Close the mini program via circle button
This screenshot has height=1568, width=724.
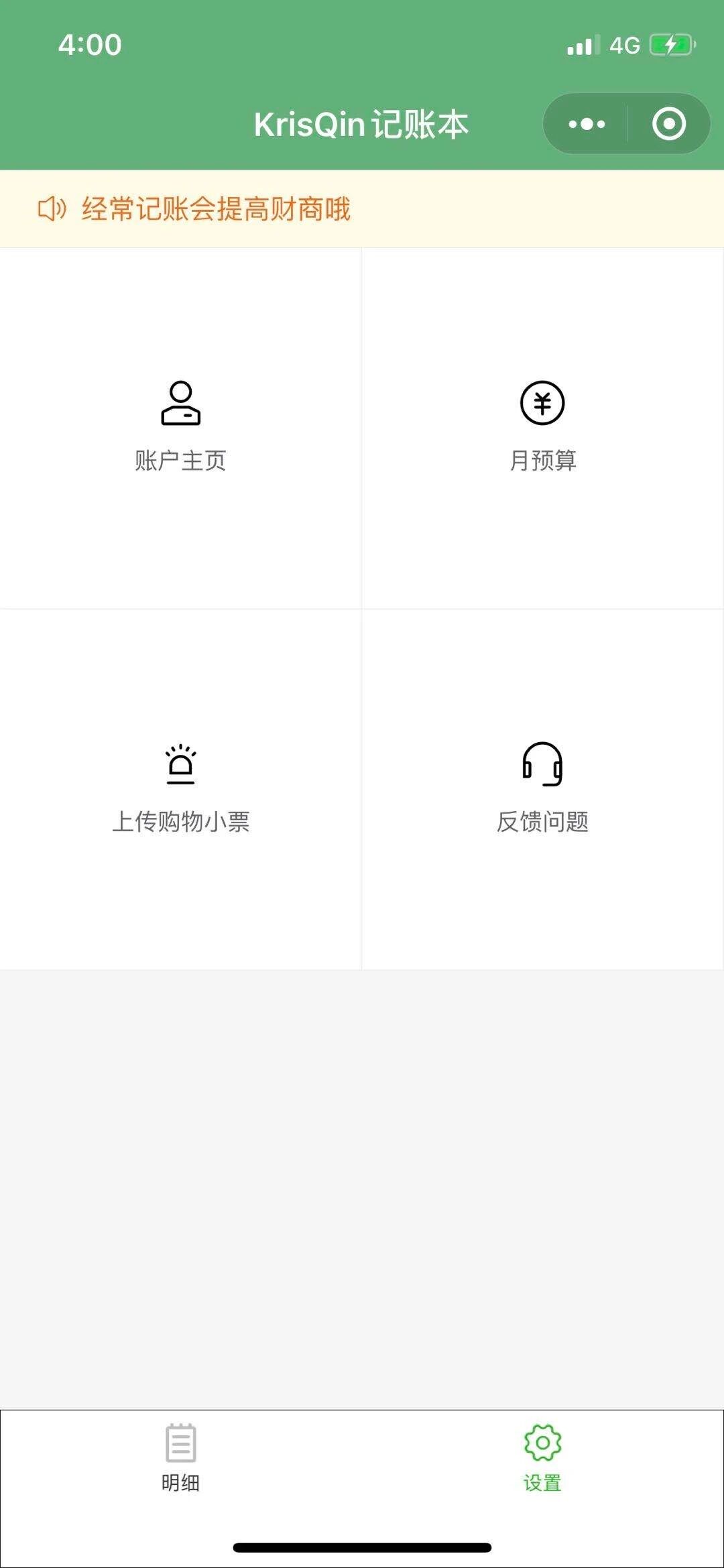(668, 124)
